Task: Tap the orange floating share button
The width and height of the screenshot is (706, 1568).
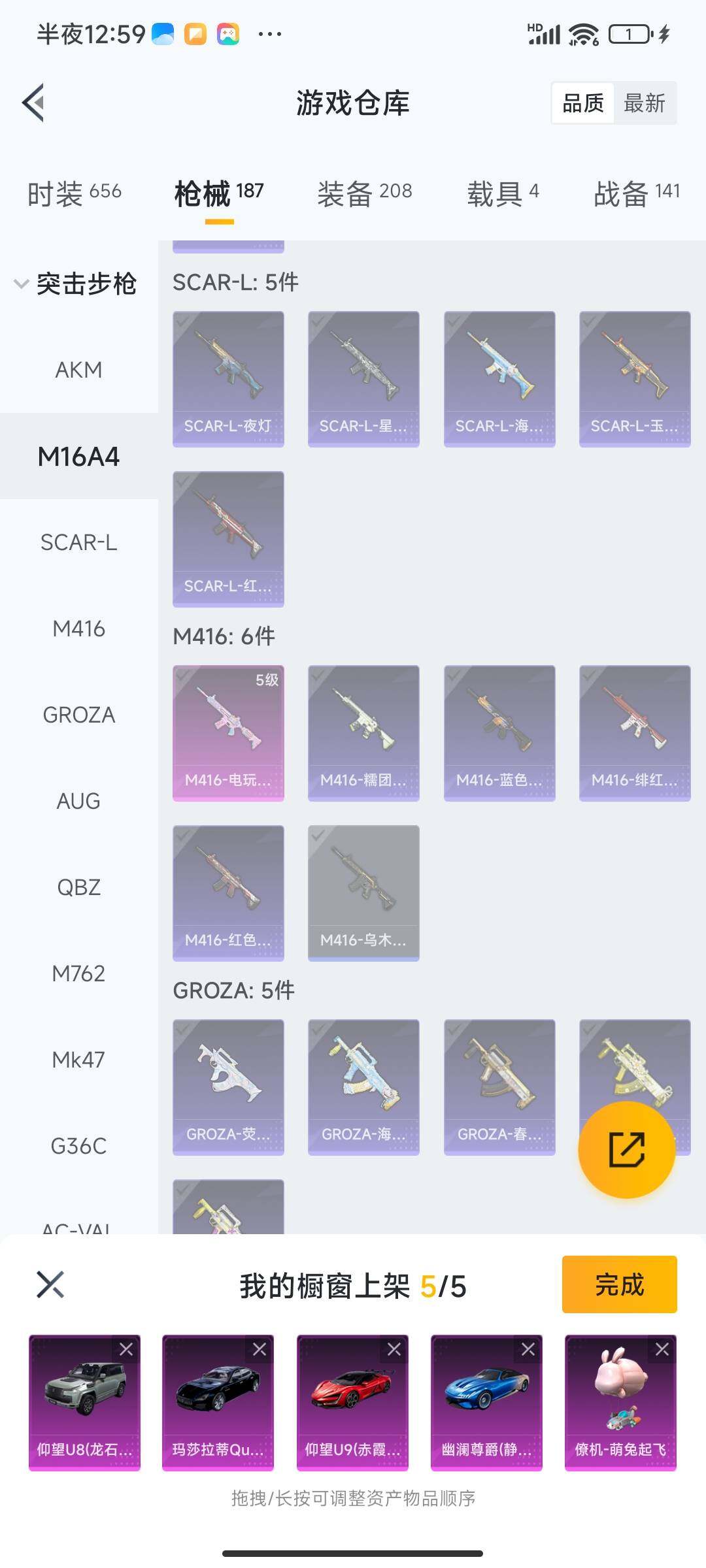Action: click(x=626, y=1150)
